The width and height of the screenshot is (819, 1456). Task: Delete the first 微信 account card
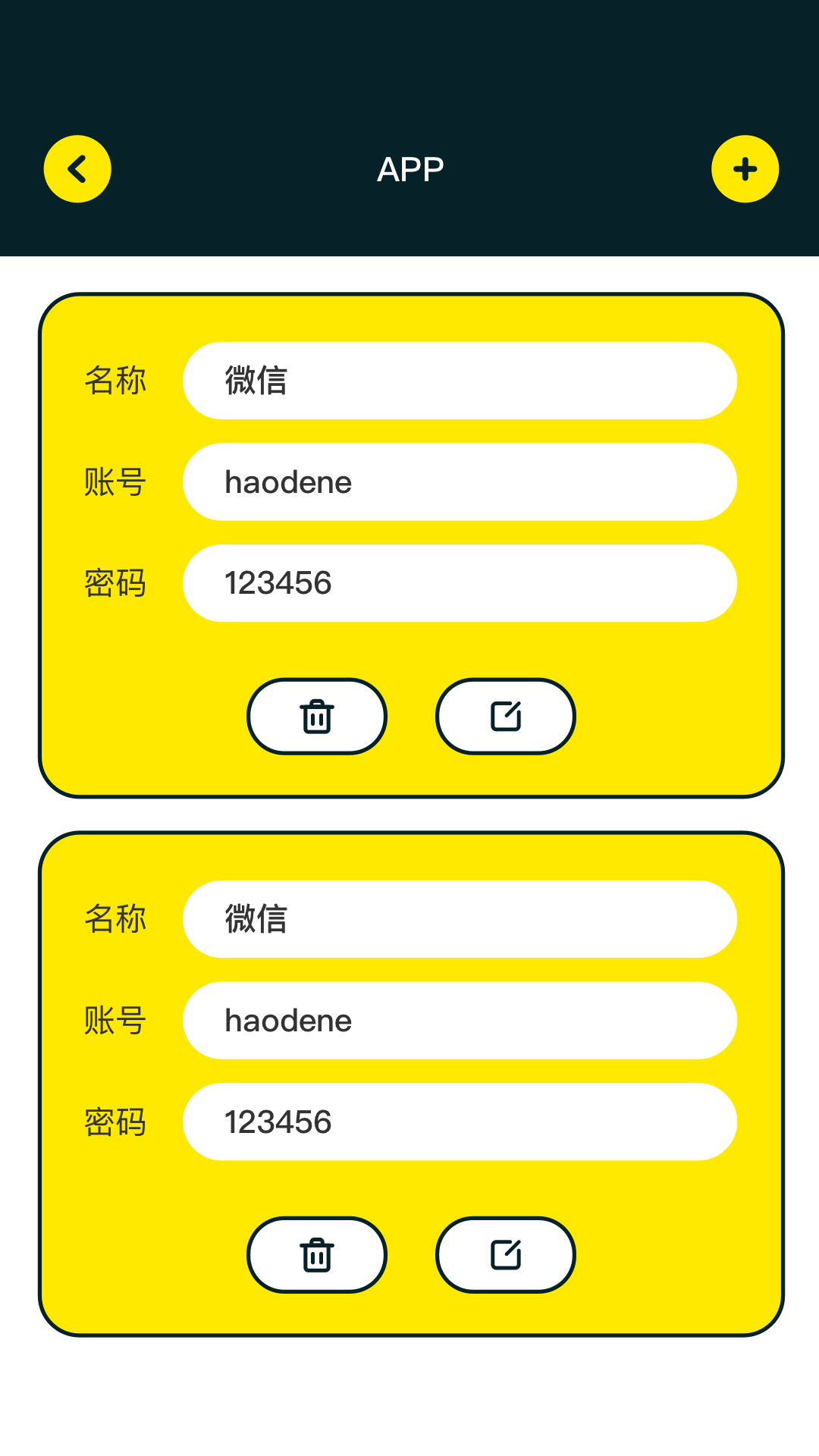tap(317, 717)
